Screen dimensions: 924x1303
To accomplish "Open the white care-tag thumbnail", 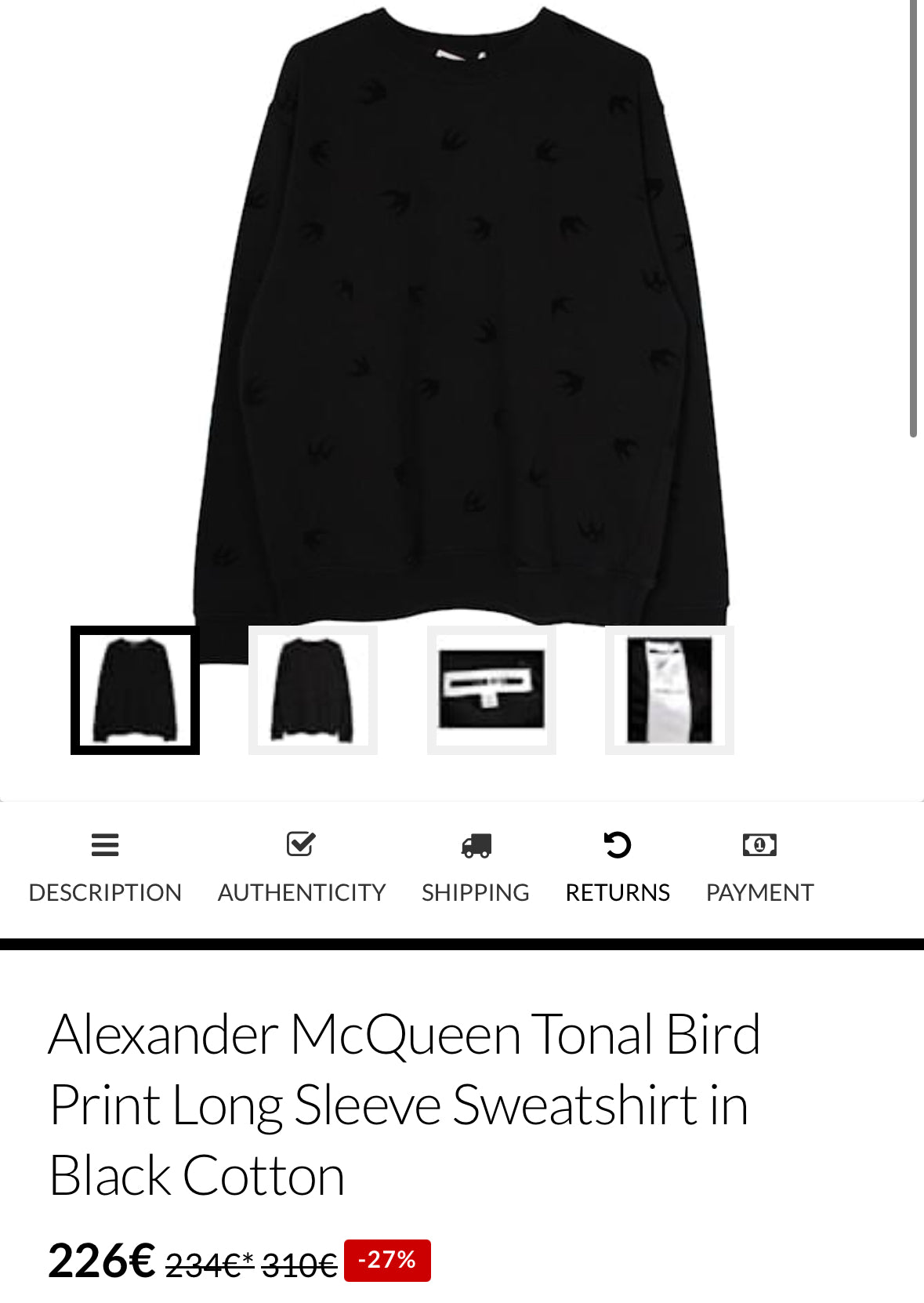I will coord(669,691).
